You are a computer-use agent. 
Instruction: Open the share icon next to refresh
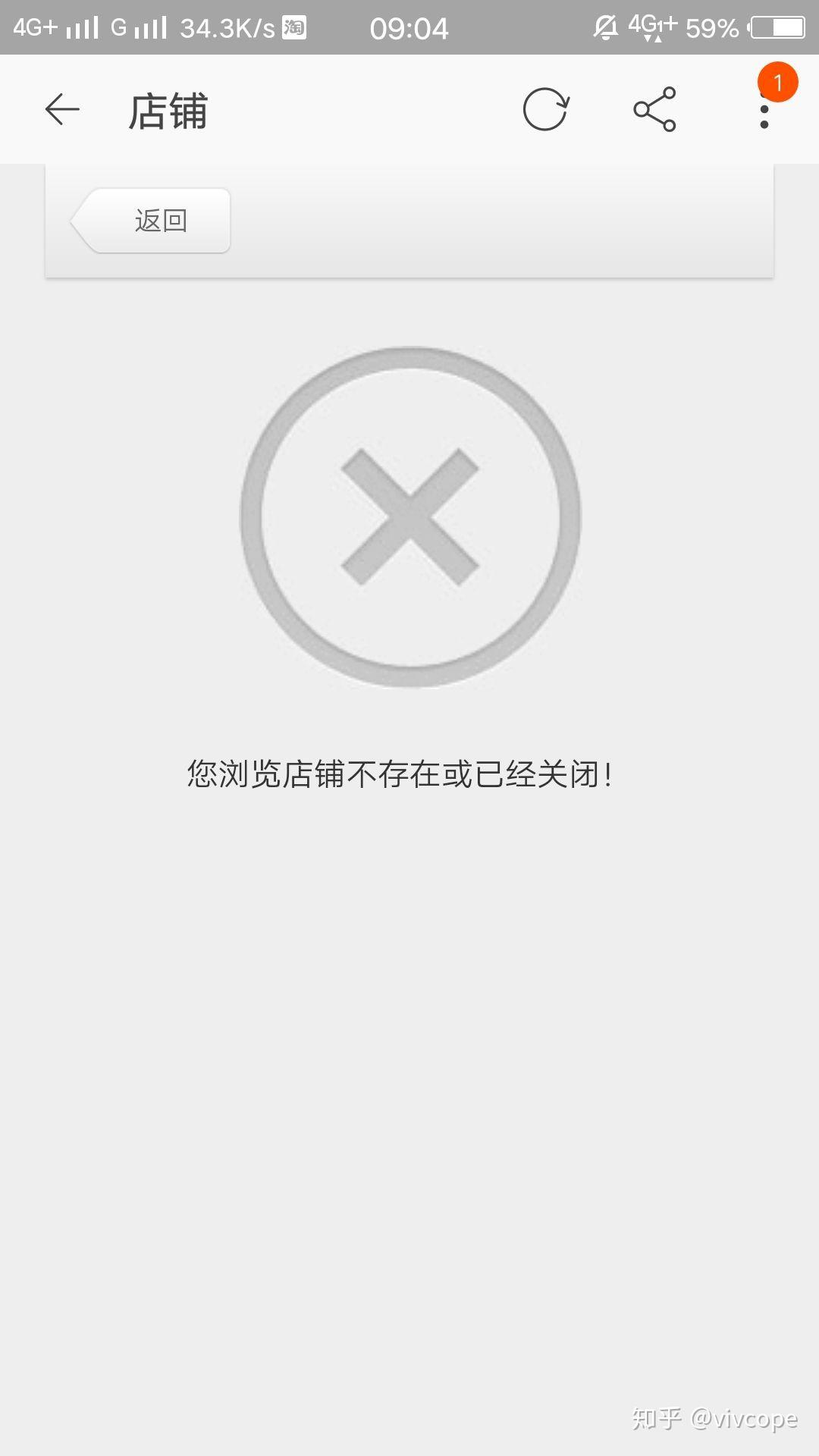click(654, 109)
